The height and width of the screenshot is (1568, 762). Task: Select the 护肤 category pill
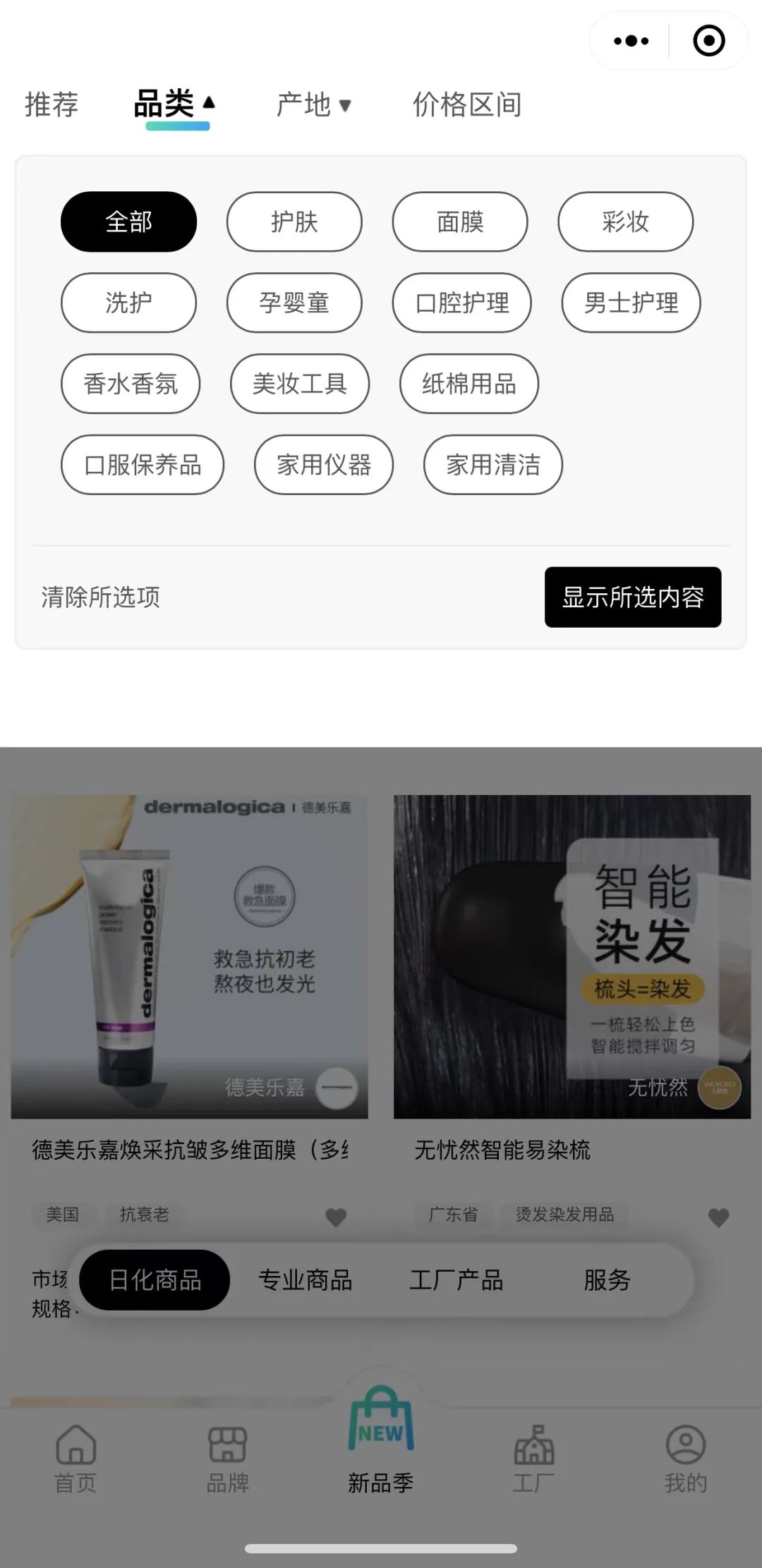pos(294,221)
